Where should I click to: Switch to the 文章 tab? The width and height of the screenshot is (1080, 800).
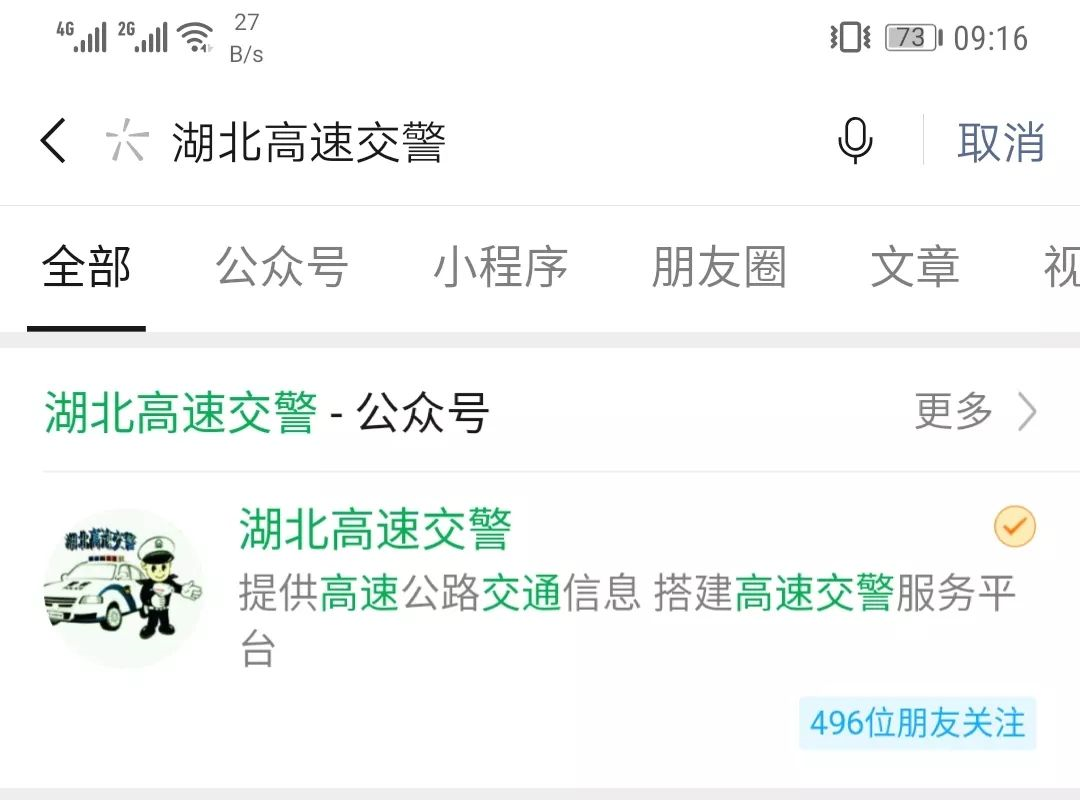coord(915,268)
